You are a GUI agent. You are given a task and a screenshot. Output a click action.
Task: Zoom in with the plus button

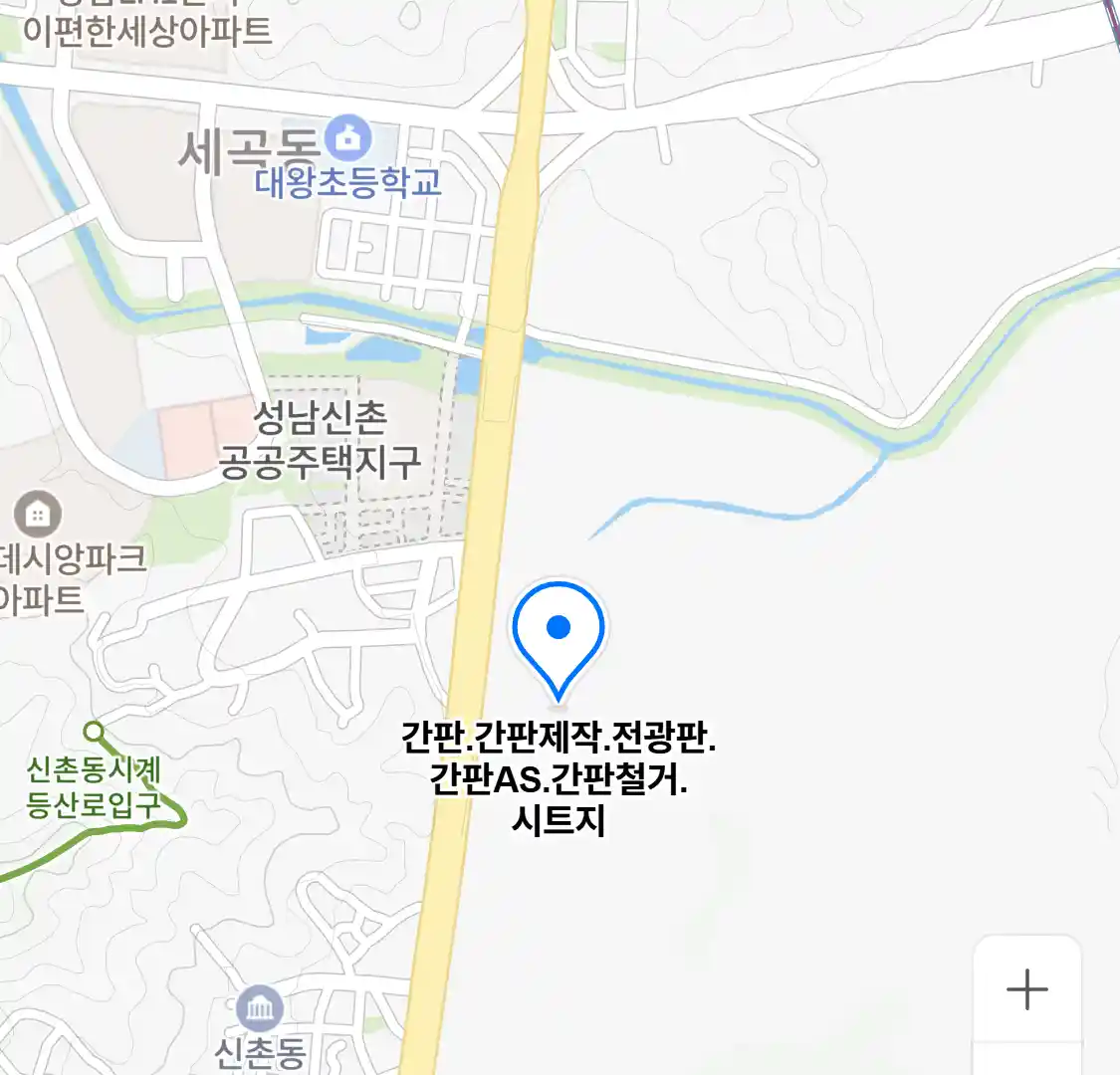tap(1026, 989)
